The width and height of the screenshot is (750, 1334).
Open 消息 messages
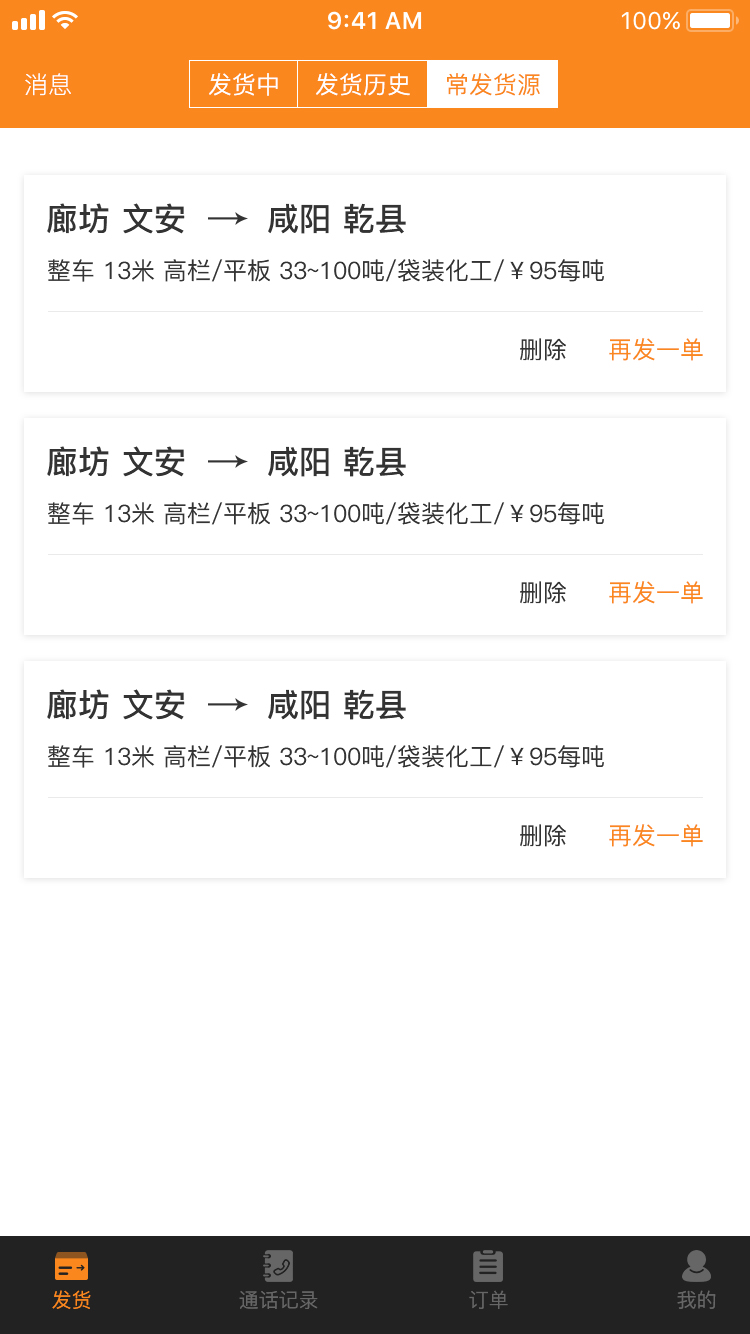tap(48, 85)
